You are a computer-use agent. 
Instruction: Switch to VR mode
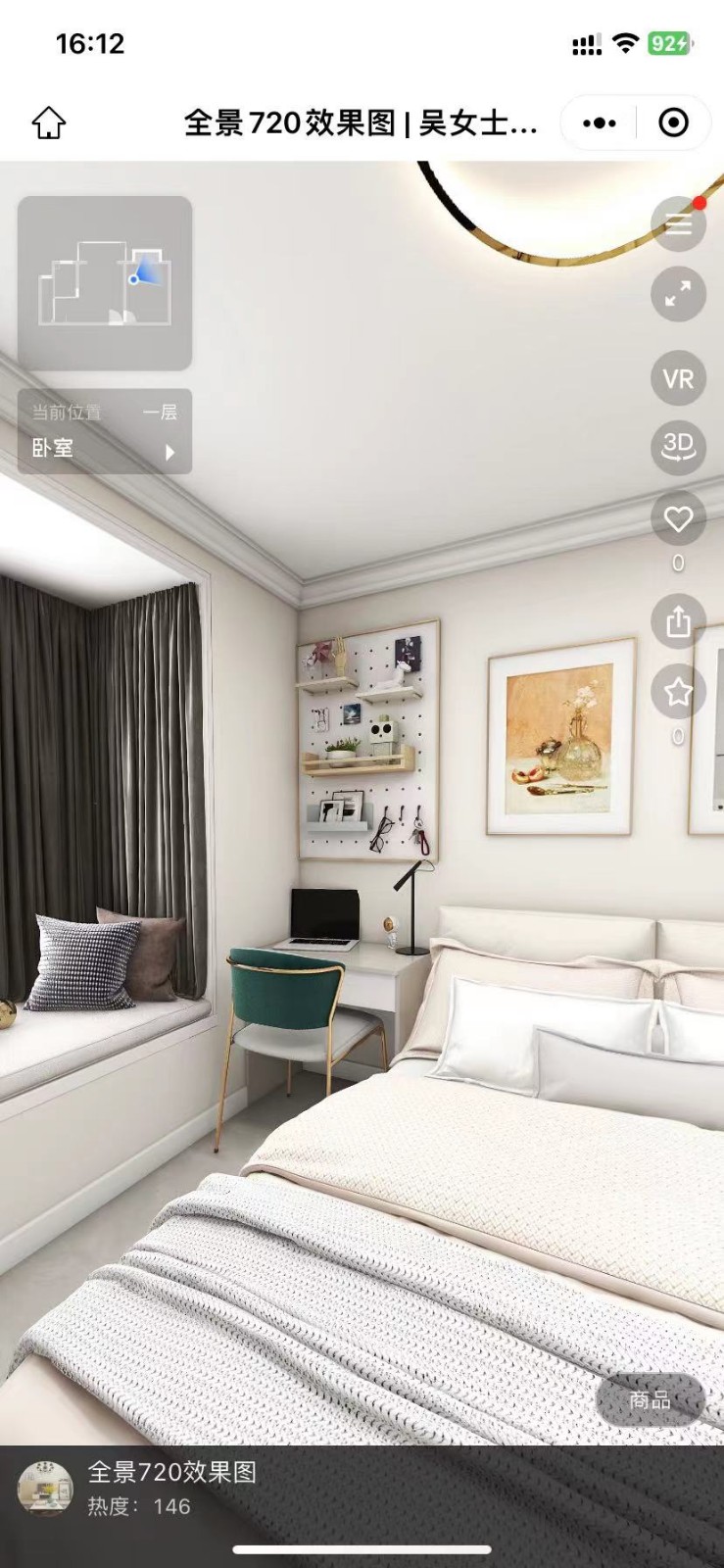click(x=678, y=378)
